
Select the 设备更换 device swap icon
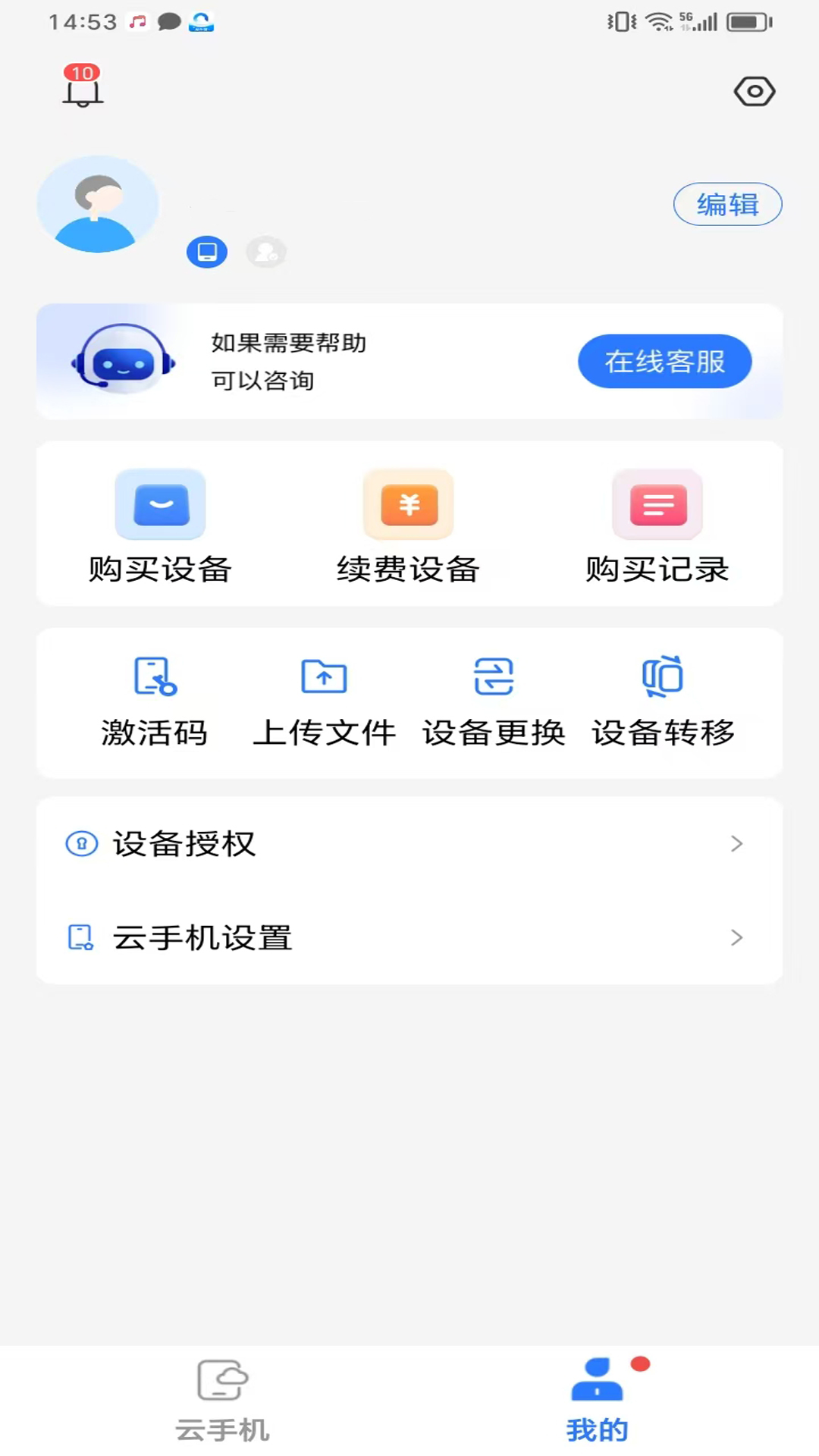click(x=494, y=676)
